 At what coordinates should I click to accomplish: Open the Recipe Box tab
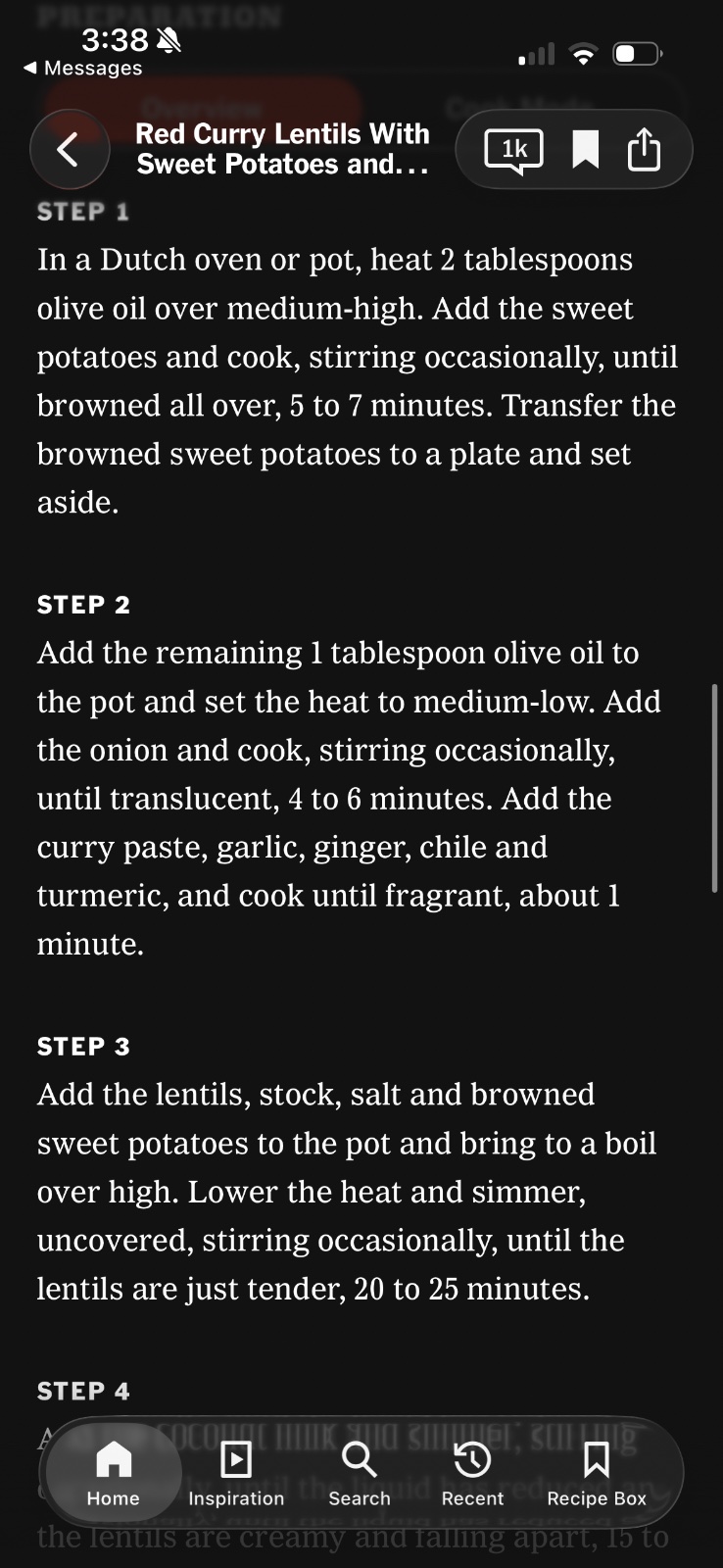tap(597, 1472)
